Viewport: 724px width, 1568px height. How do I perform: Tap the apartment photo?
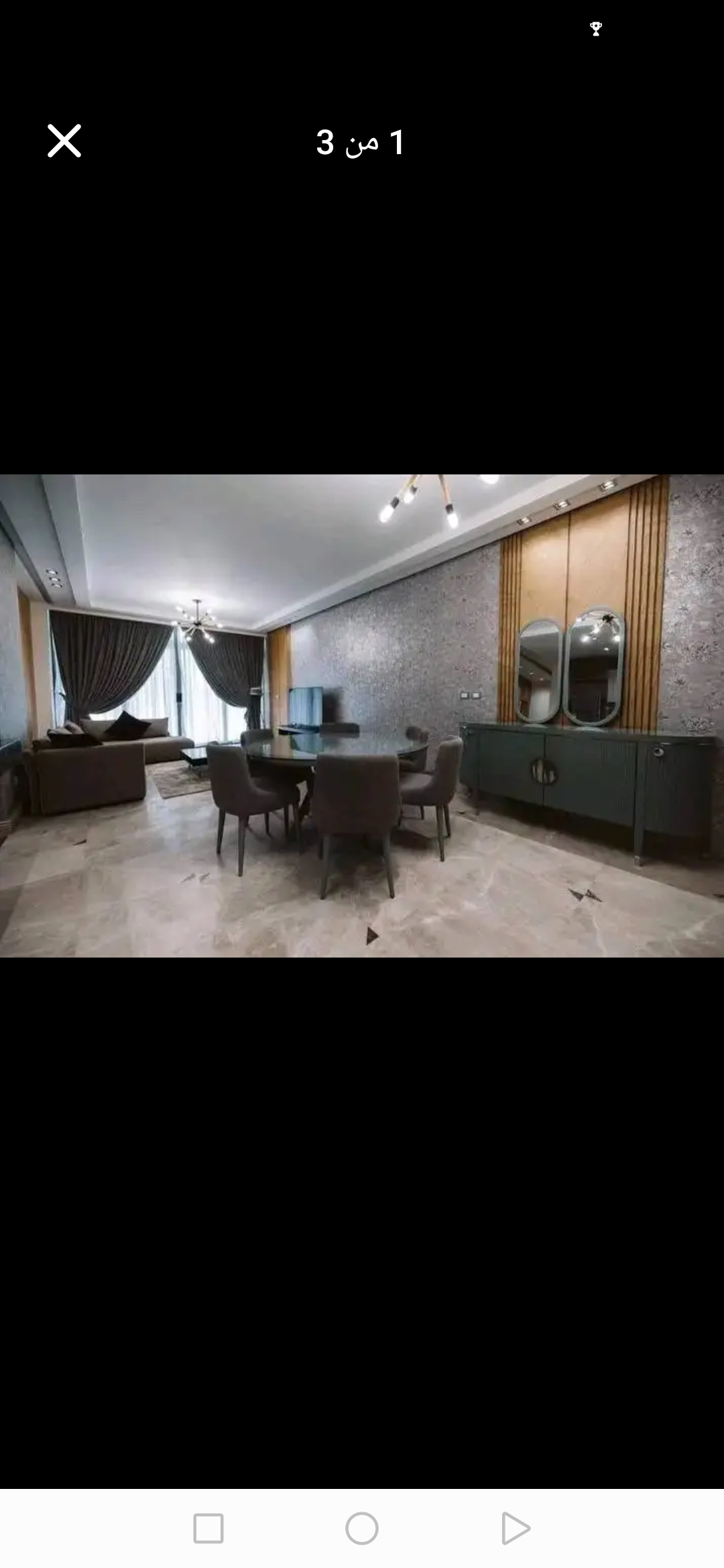pos(362,716)
